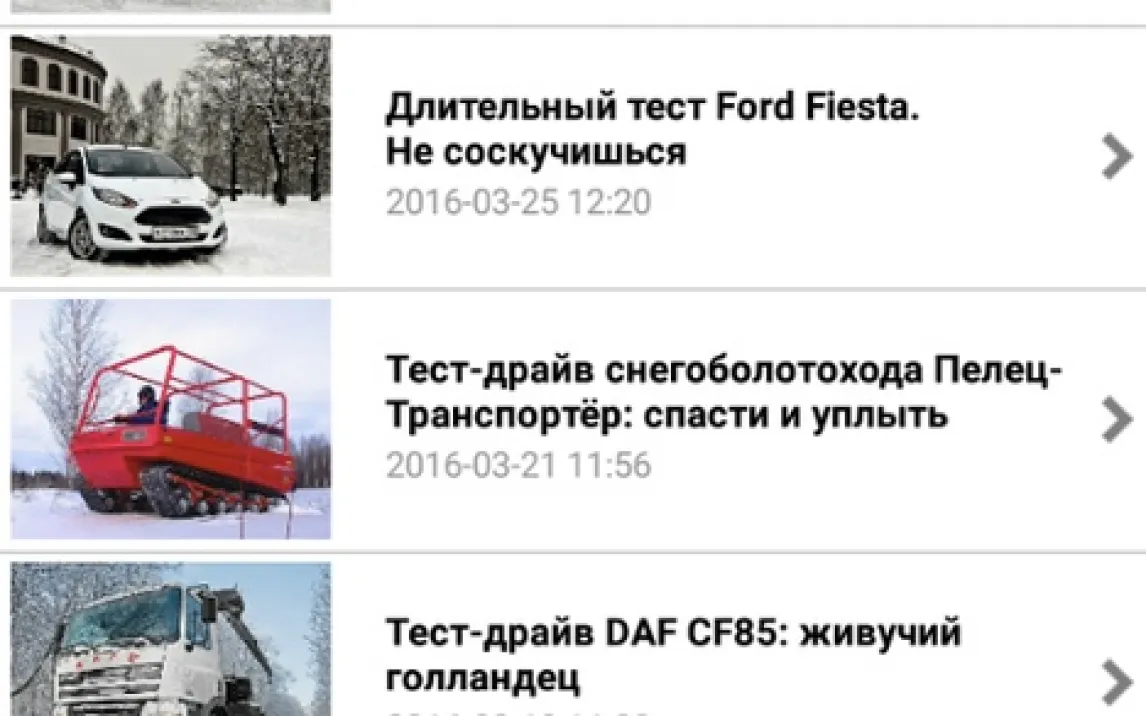This screenshot has width=1146, height=716.
Task: Open the Ford Fiesta long test article
Action: tap(651, 130)
